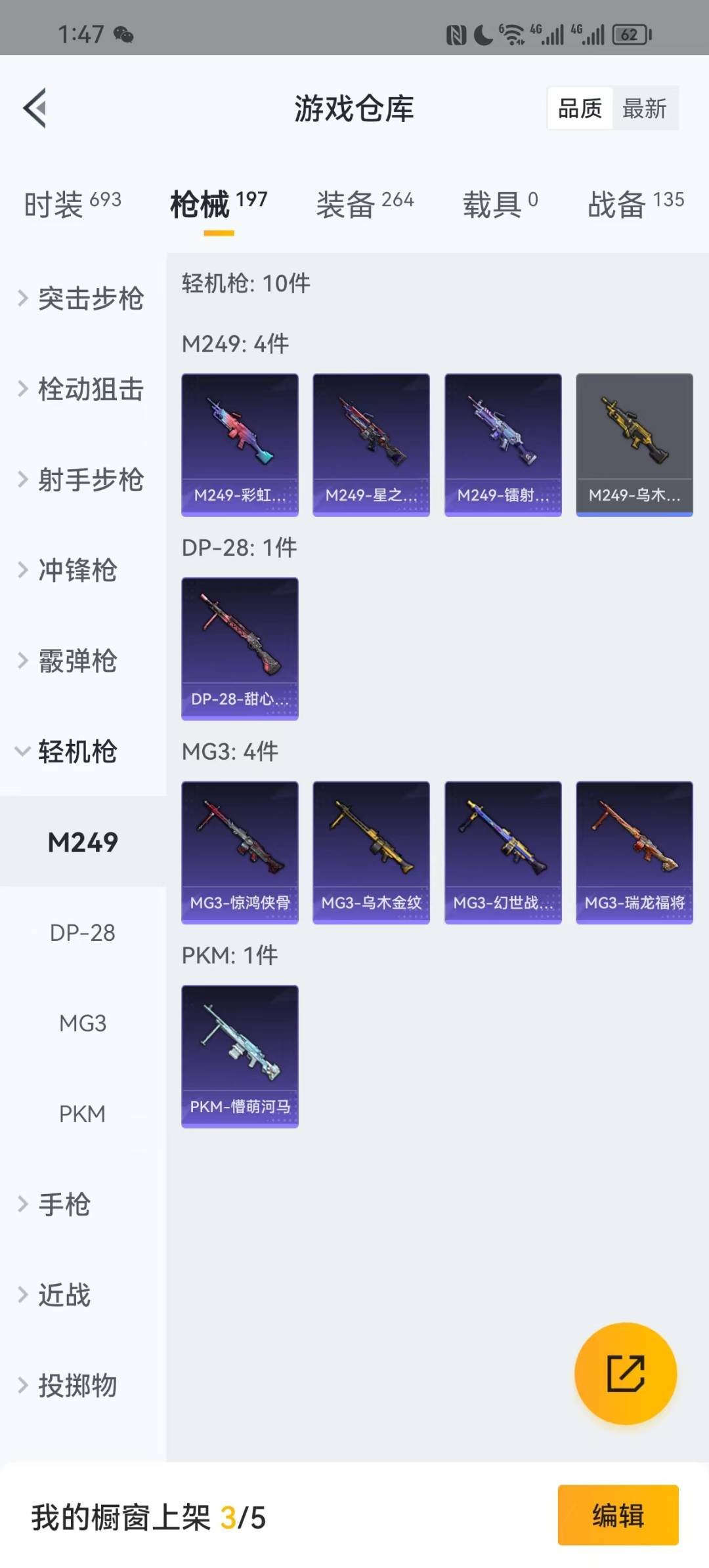Tap the 编辑 button
This screenshot has height=1568, width=709.
point(618,1516)
